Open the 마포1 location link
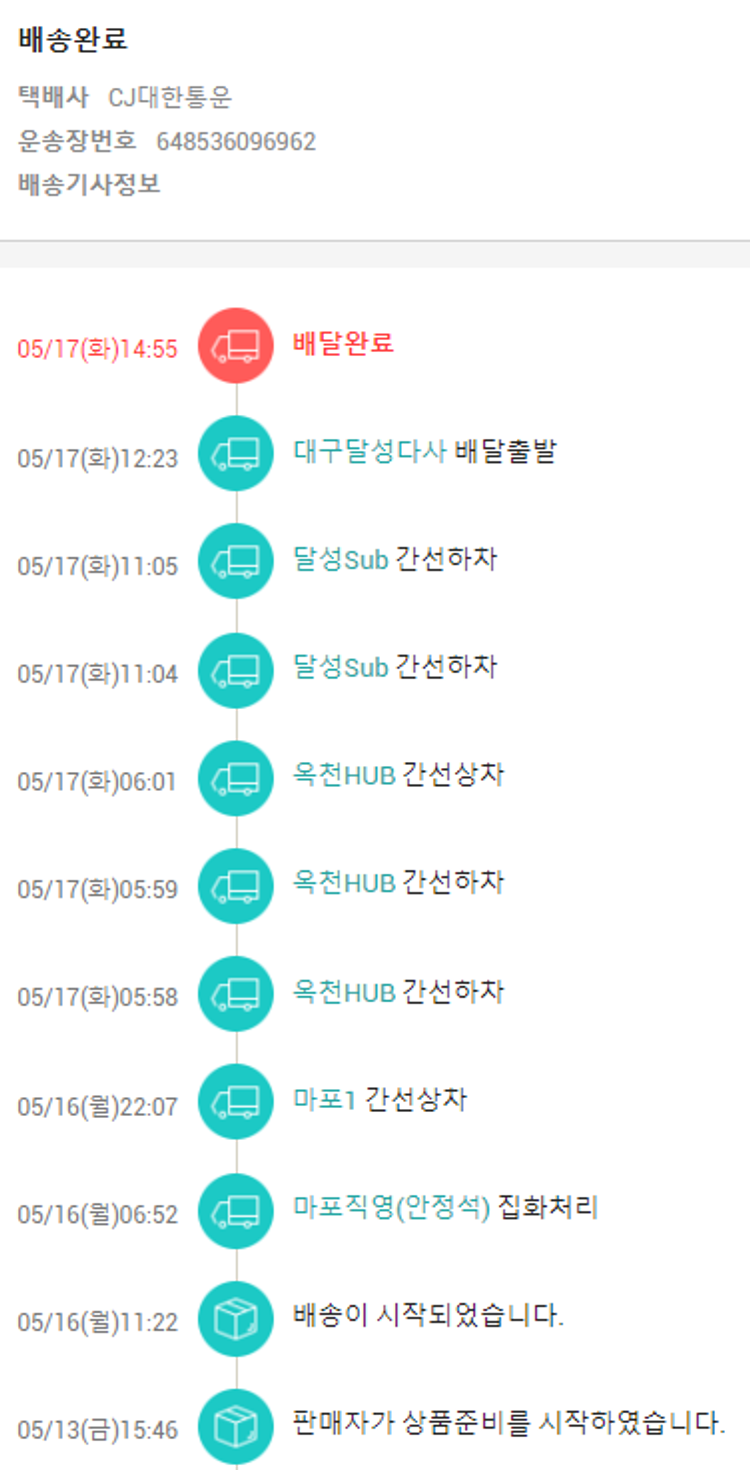Screen dimensions: 750x1470 click(325, 1100)
